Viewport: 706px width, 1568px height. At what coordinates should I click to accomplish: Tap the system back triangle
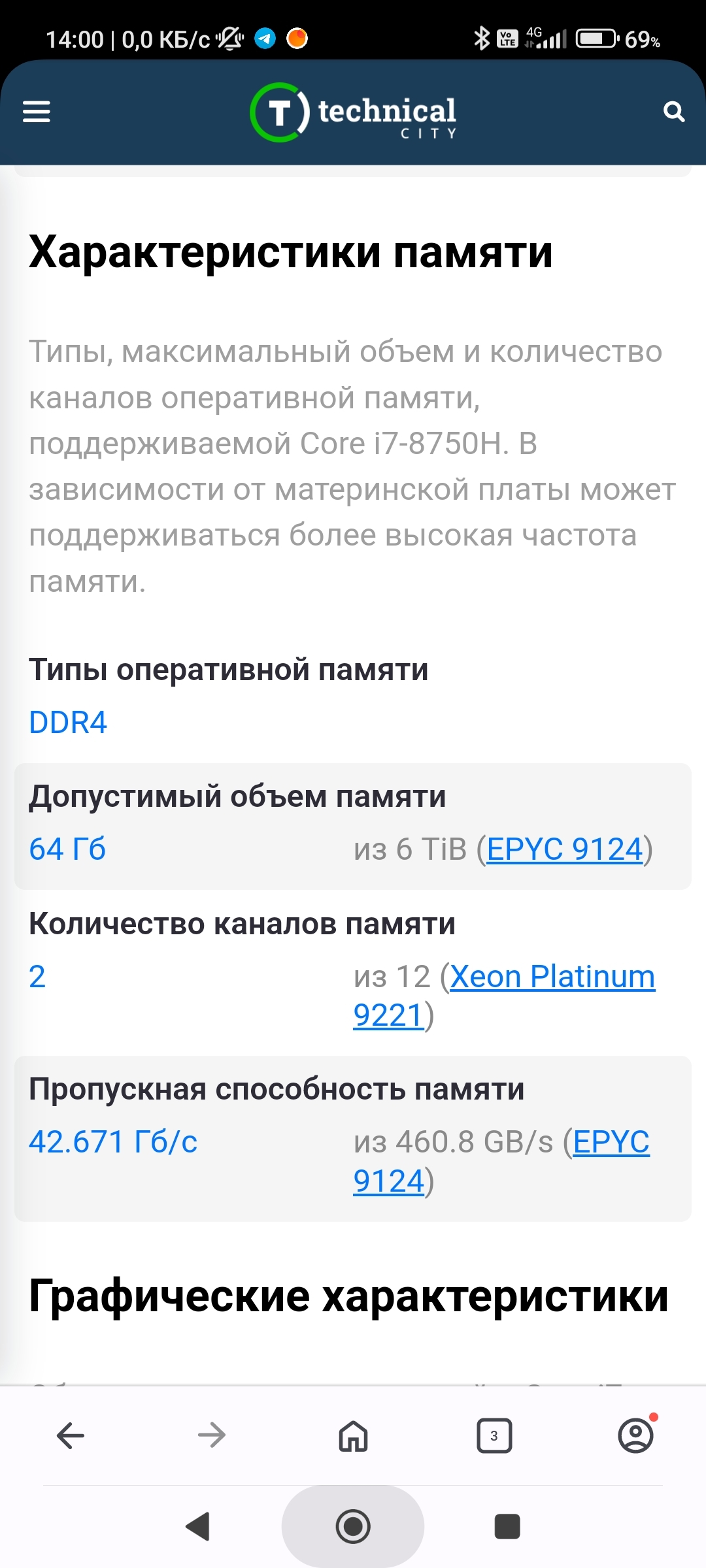pyautogui.click(x=198, y=1526)
